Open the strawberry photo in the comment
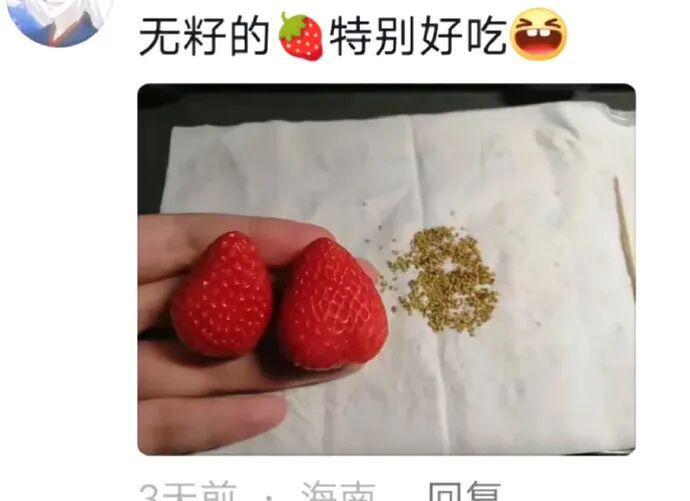The image size is (690, 501). click(386, 270)
